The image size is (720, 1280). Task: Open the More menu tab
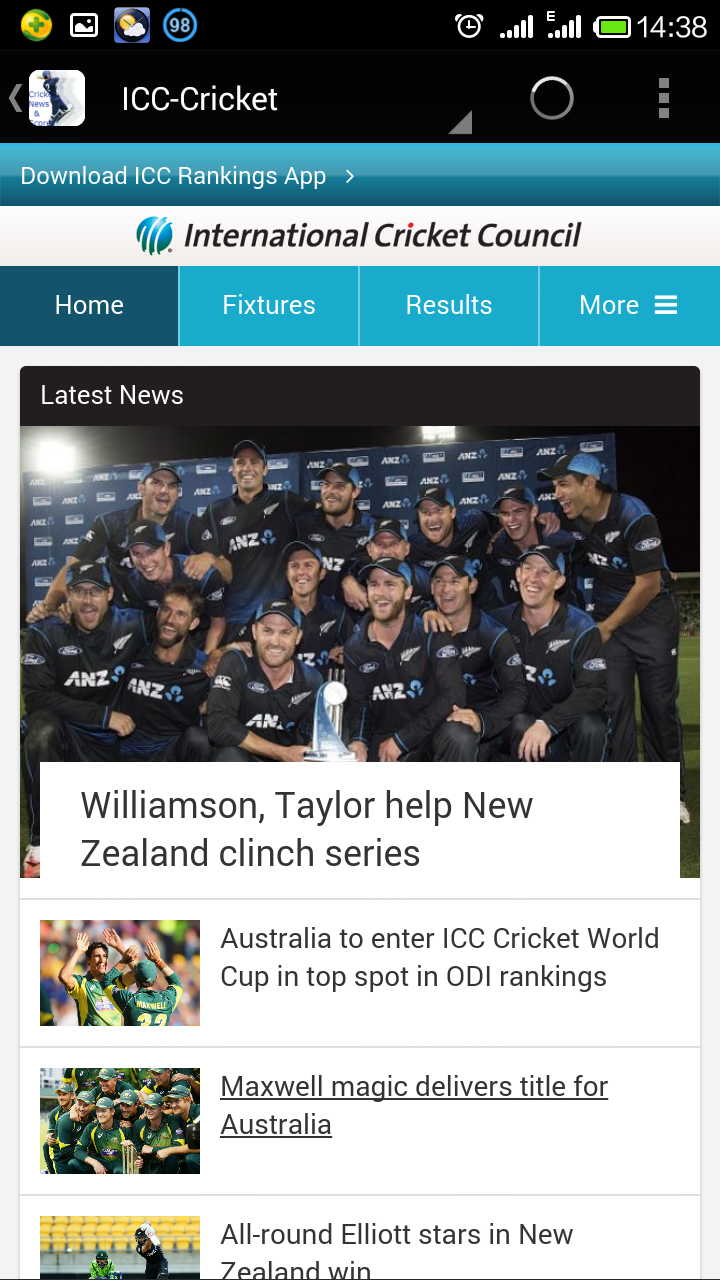click(x=610, y=305)
